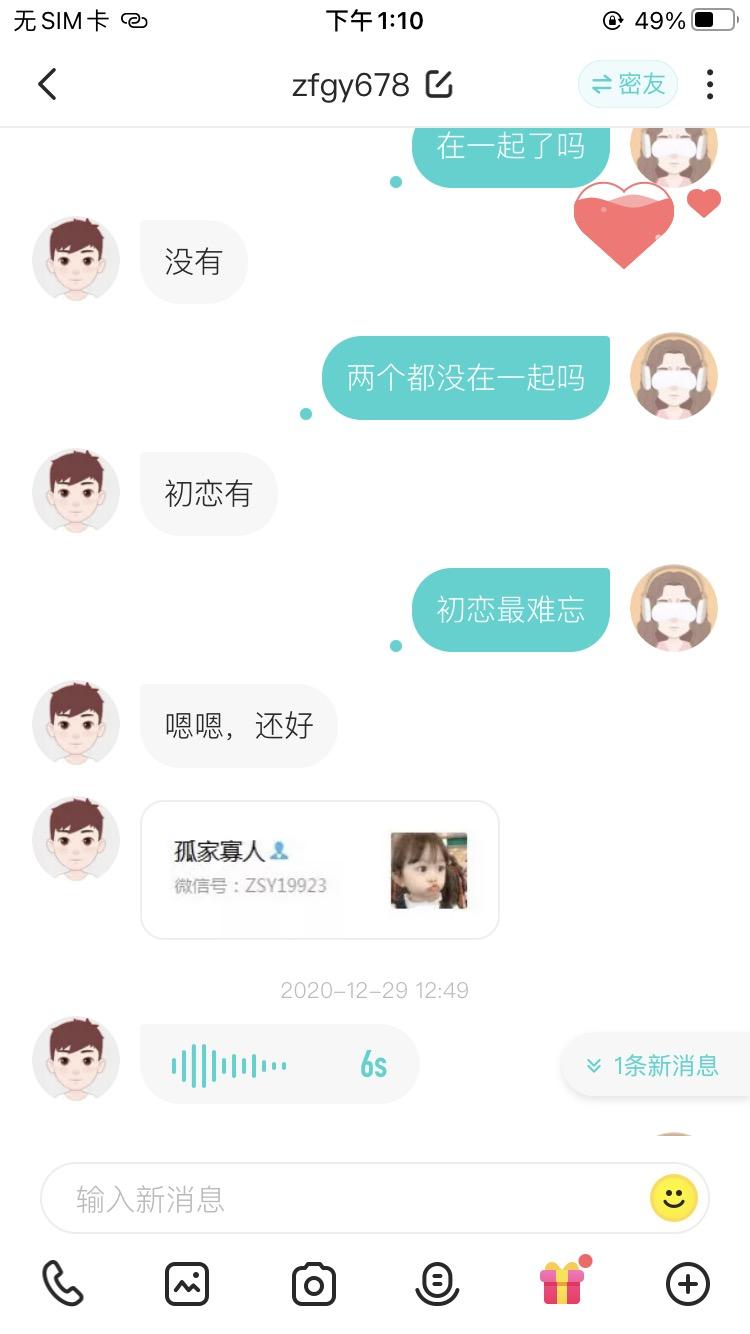The image size is (750, 1334).
Task: Send a picture from the gallery
Action: pyautogui.click(x=187, y=1284)
